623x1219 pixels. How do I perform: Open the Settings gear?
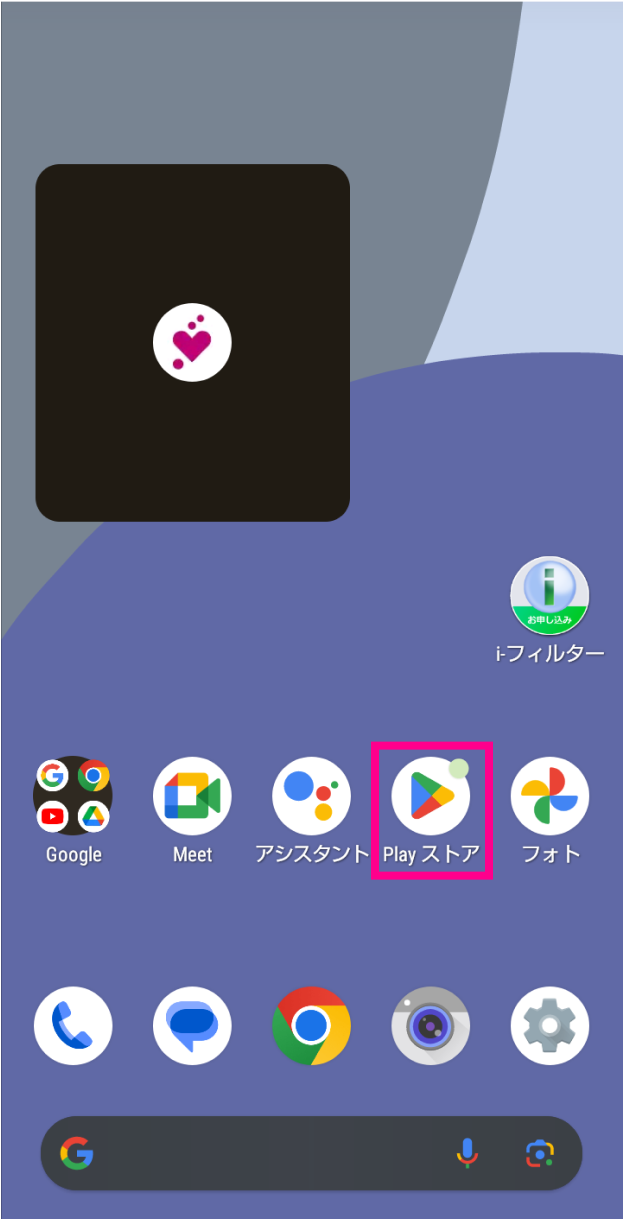[x=550, y=1026]
